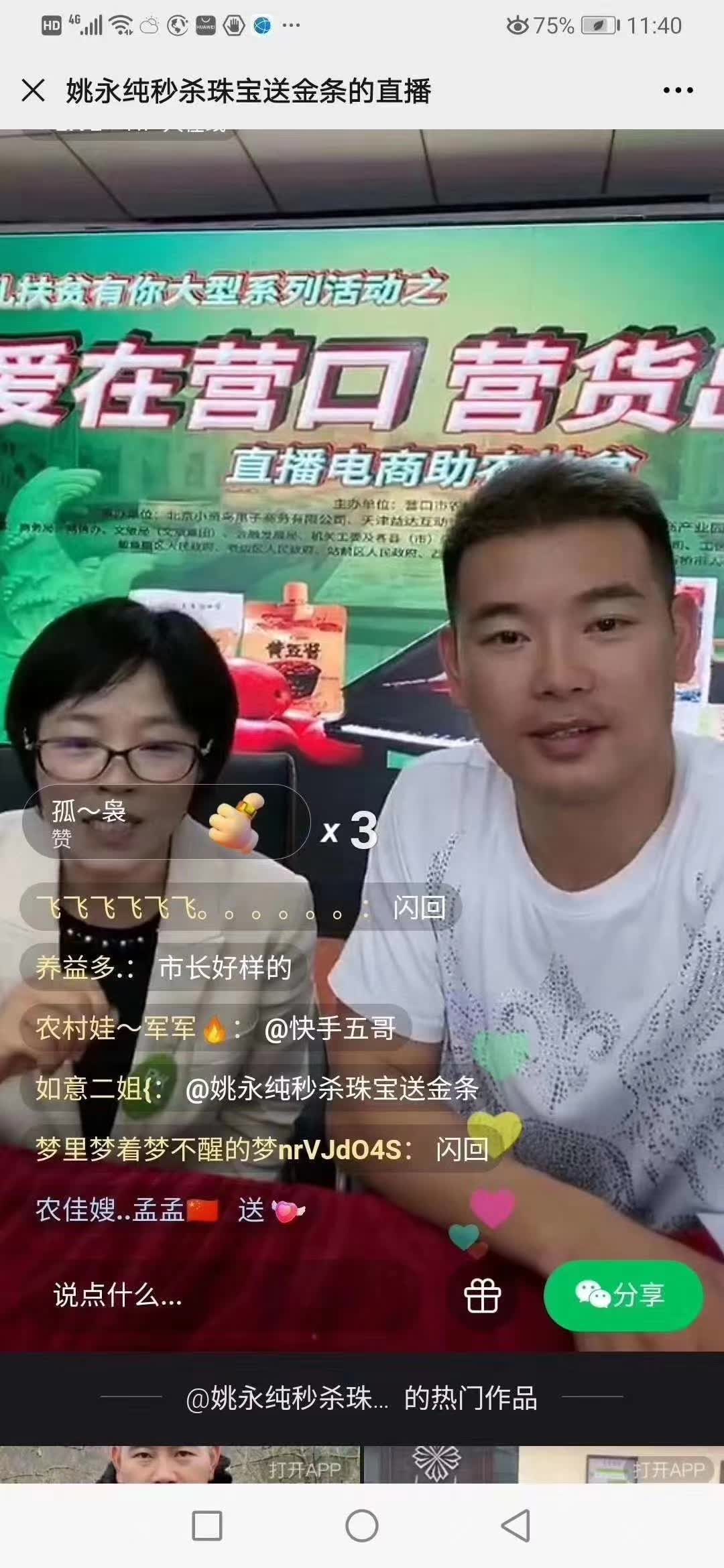This screenshot has height=1568, width=724.
Task: Open the three-dot overflow menu
Action: pos(678,90)
